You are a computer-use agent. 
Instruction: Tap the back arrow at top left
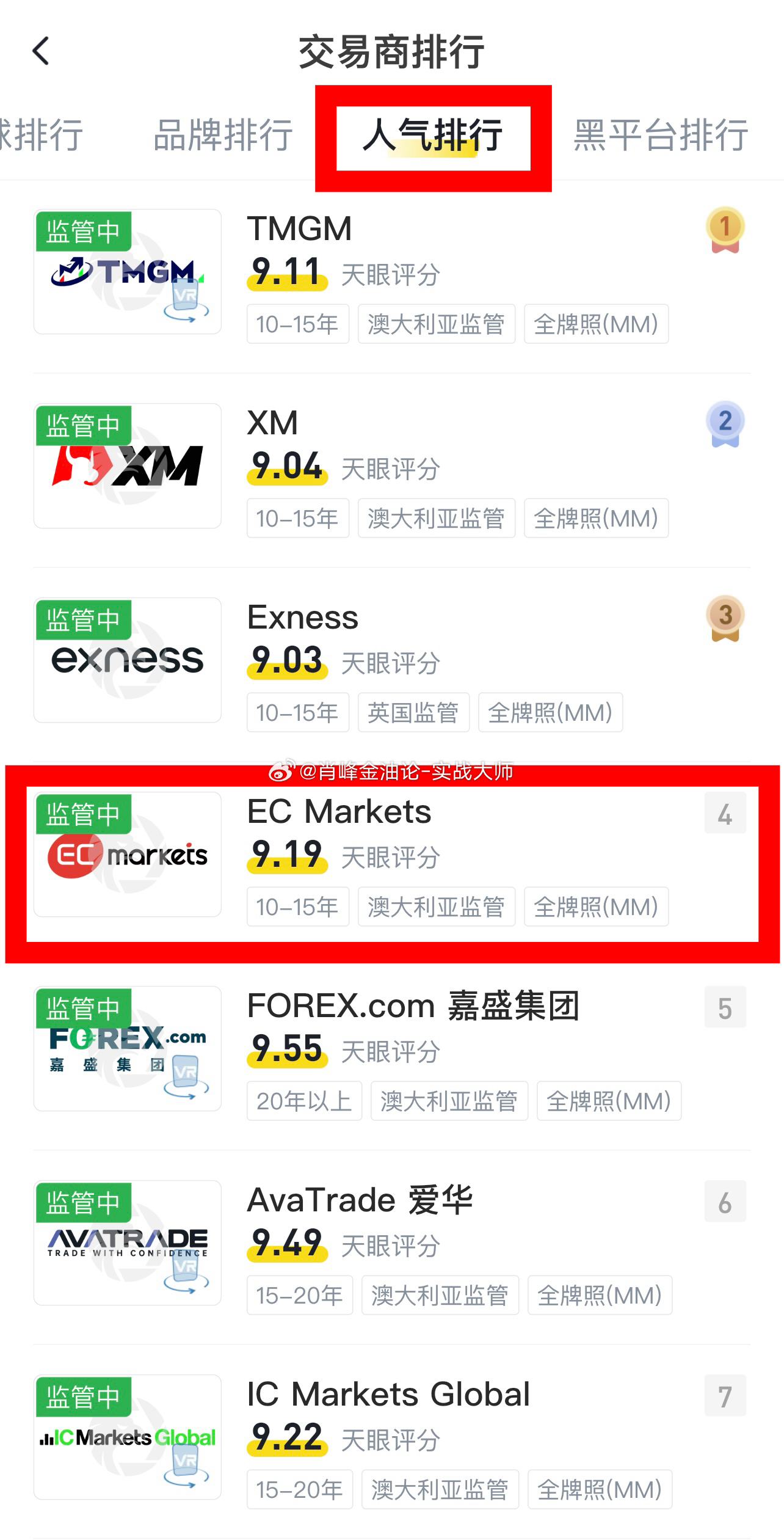pos(40,50)
